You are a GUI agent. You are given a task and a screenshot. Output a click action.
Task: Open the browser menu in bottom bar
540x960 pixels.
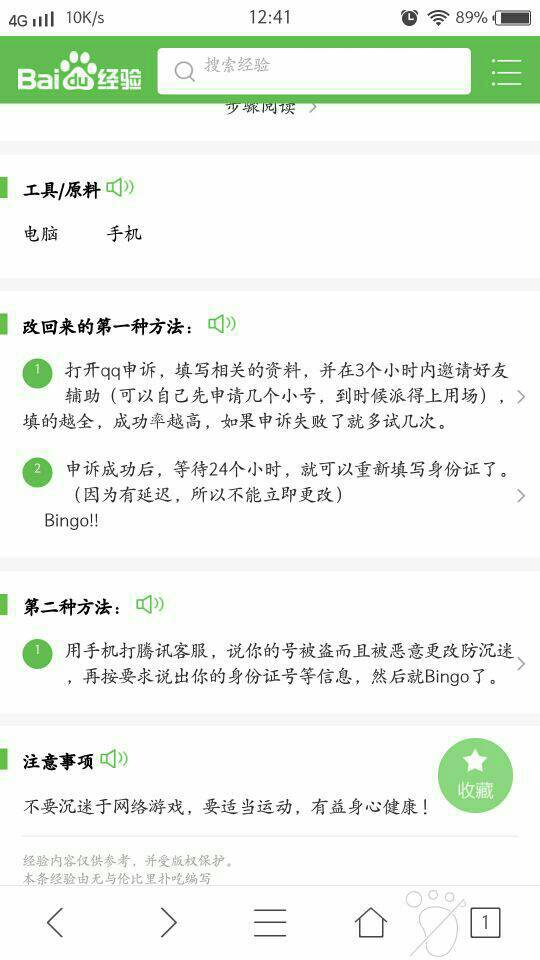coord(270,922)
